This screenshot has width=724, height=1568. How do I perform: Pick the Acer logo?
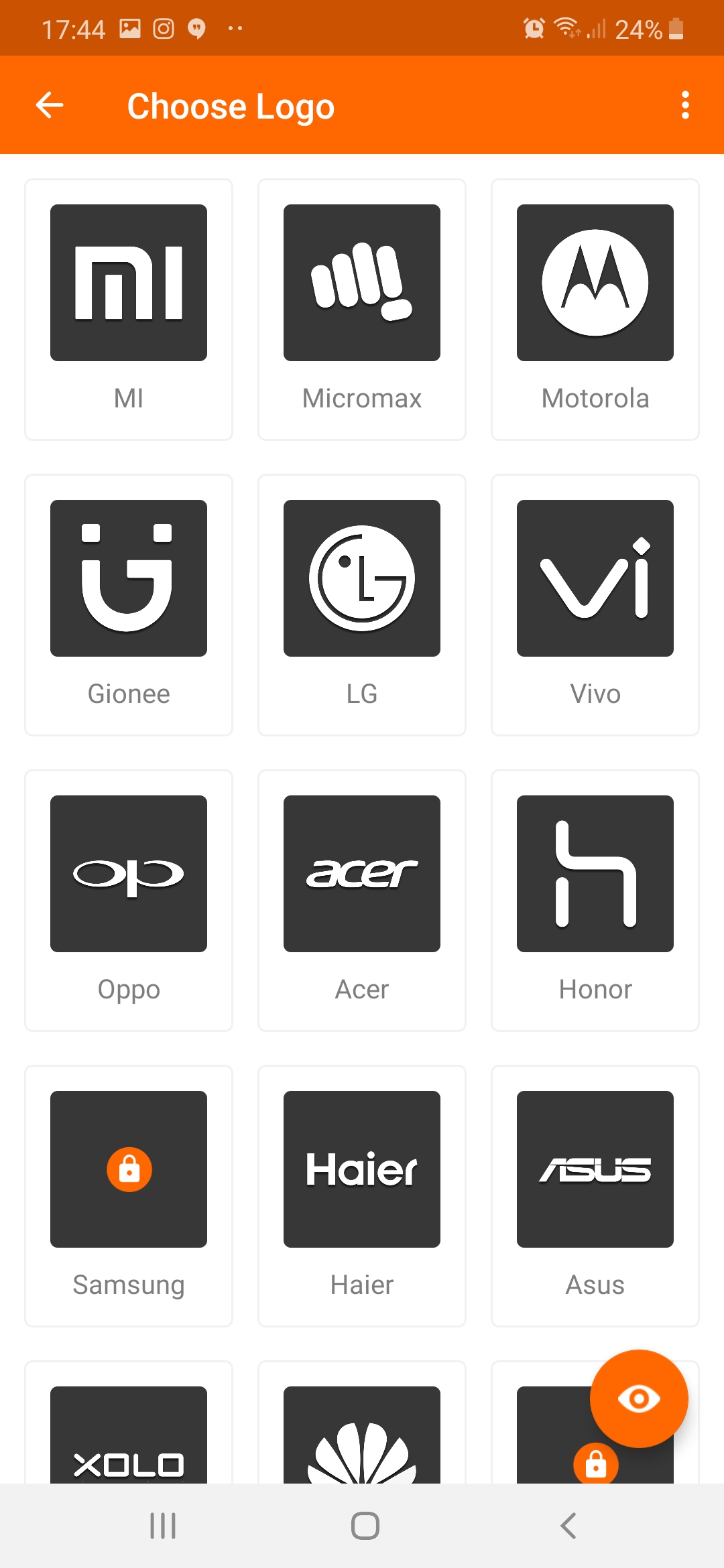[362, 901]
